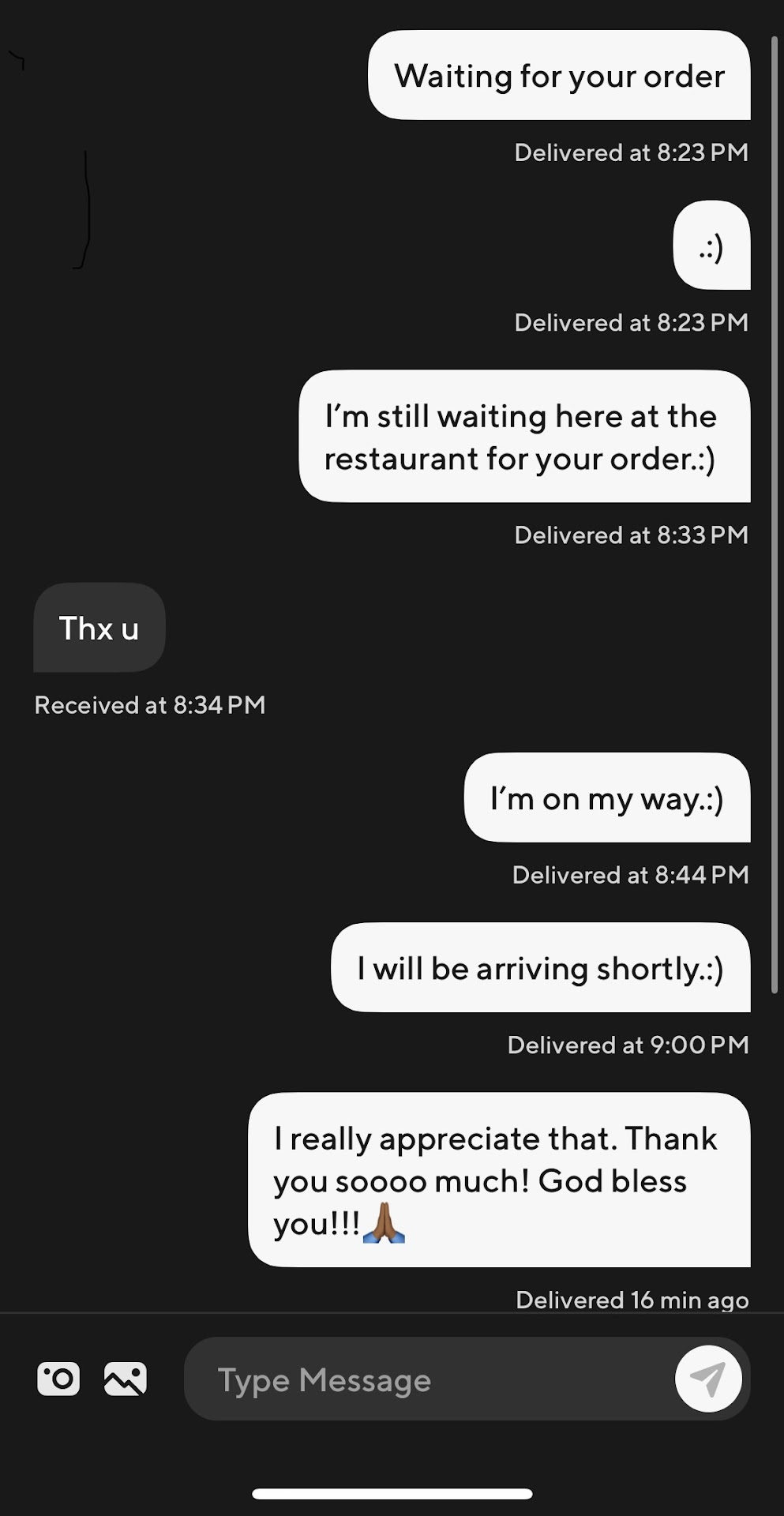
Task: Open the camera to take a photo
Action: (58, 1379)
